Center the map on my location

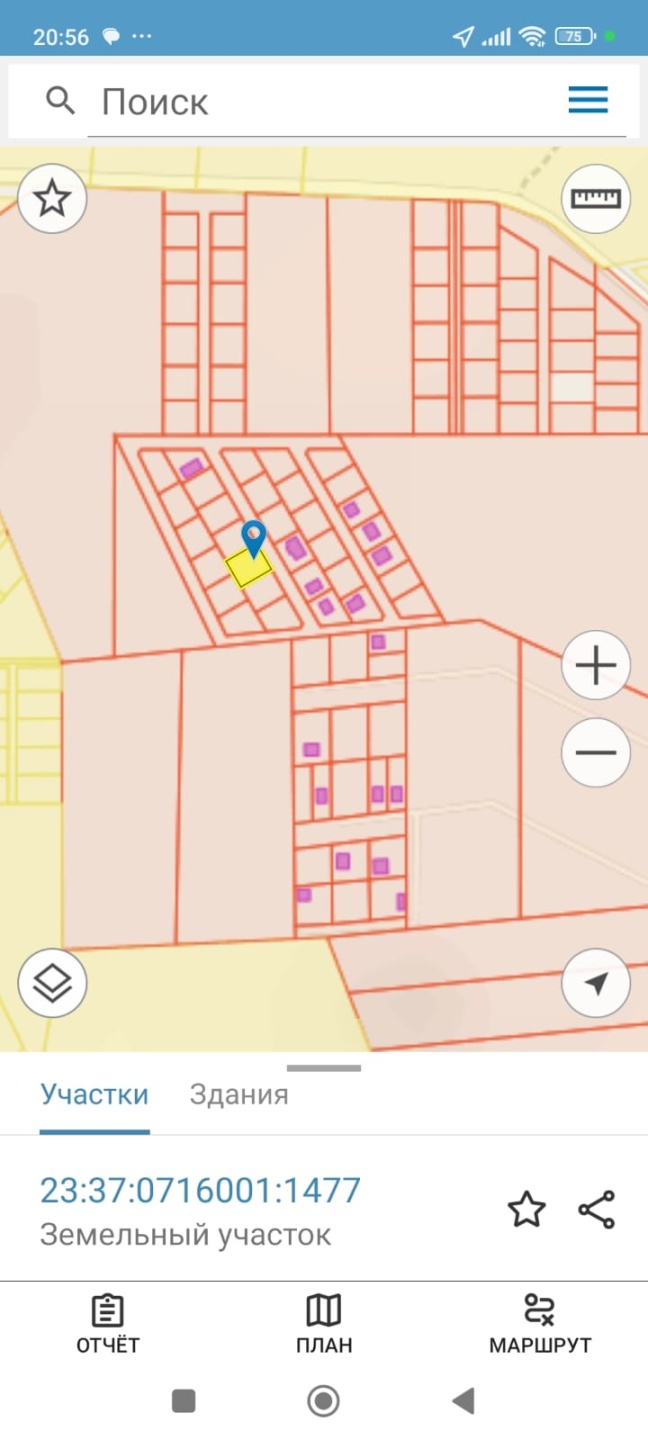coord(596,984)
